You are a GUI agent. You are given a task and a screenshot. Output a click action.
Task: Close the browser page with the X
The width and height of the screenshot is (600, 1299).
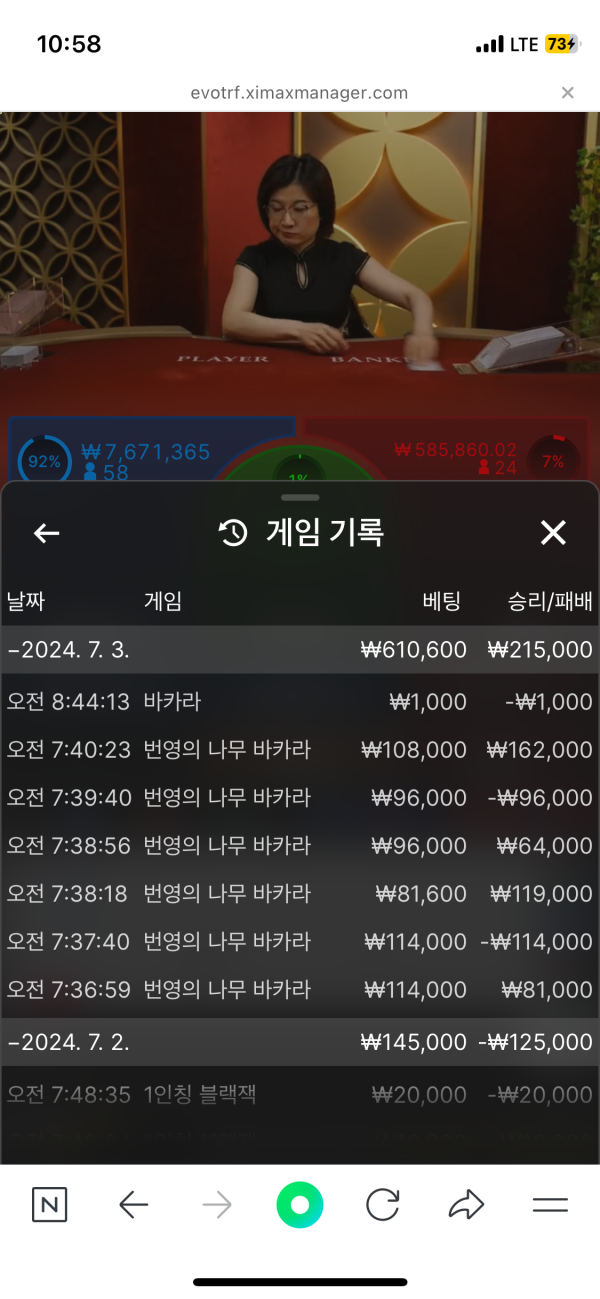click(568, 93)
